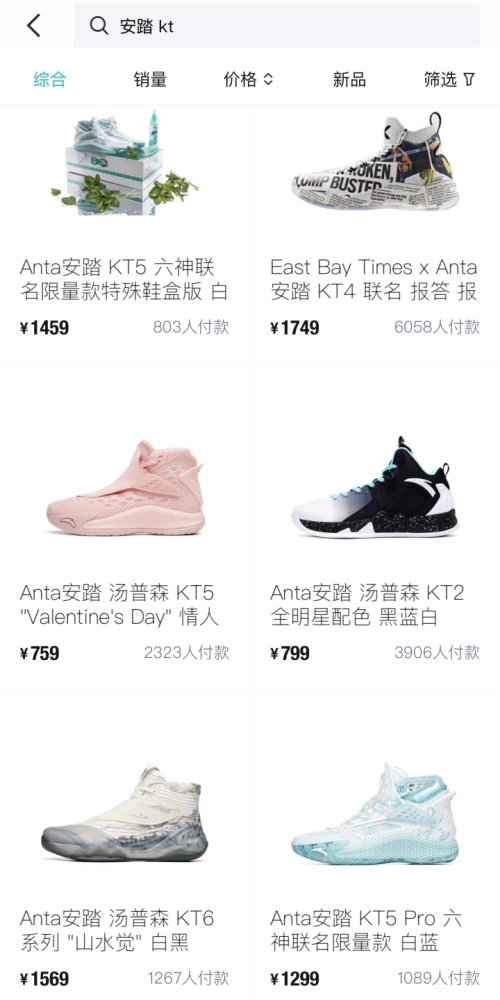
Task: Open the pink KT5 Valentine's Day shoe
Action: 125,527
